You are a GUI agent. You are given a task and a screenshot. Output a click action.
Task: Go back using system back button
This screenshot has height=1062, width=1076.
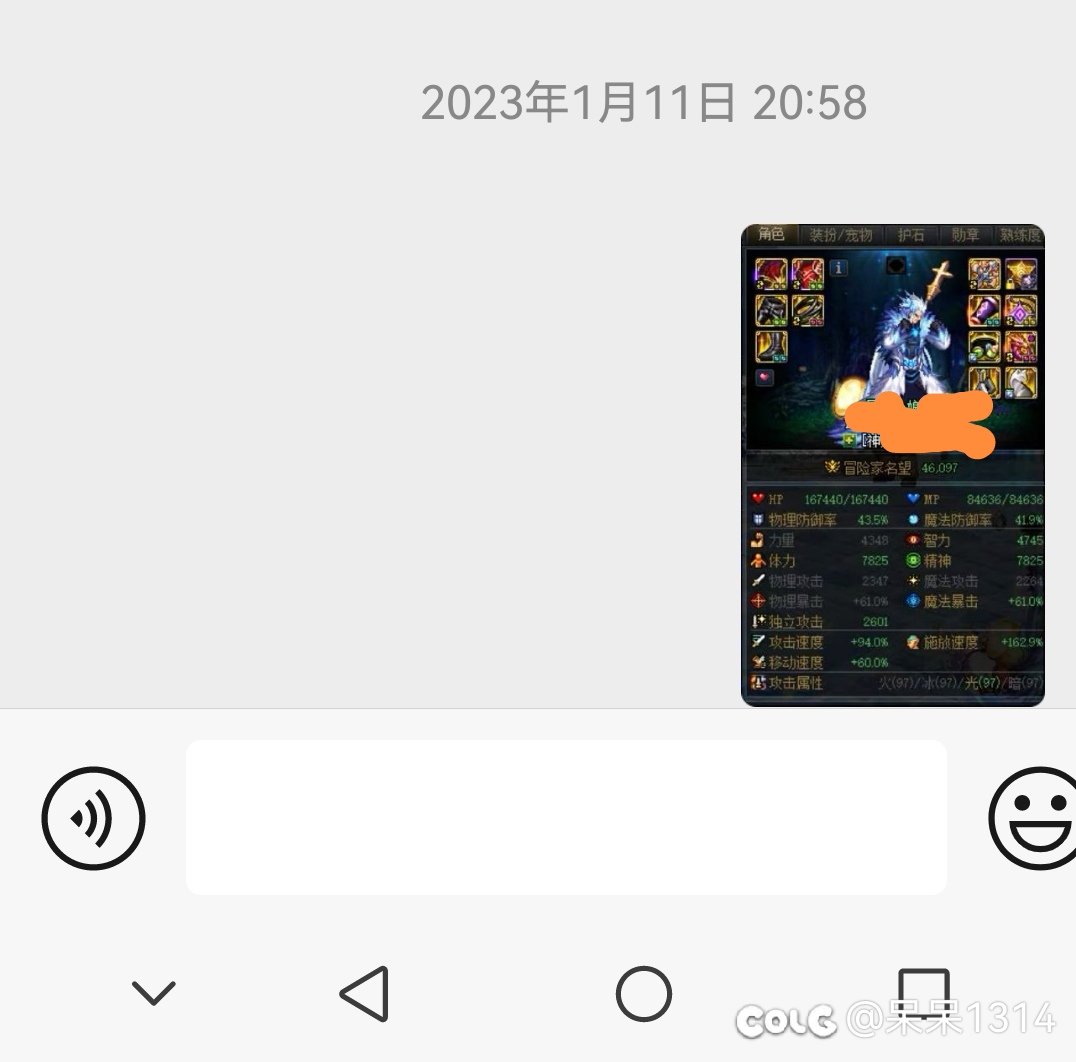[364, 993]
